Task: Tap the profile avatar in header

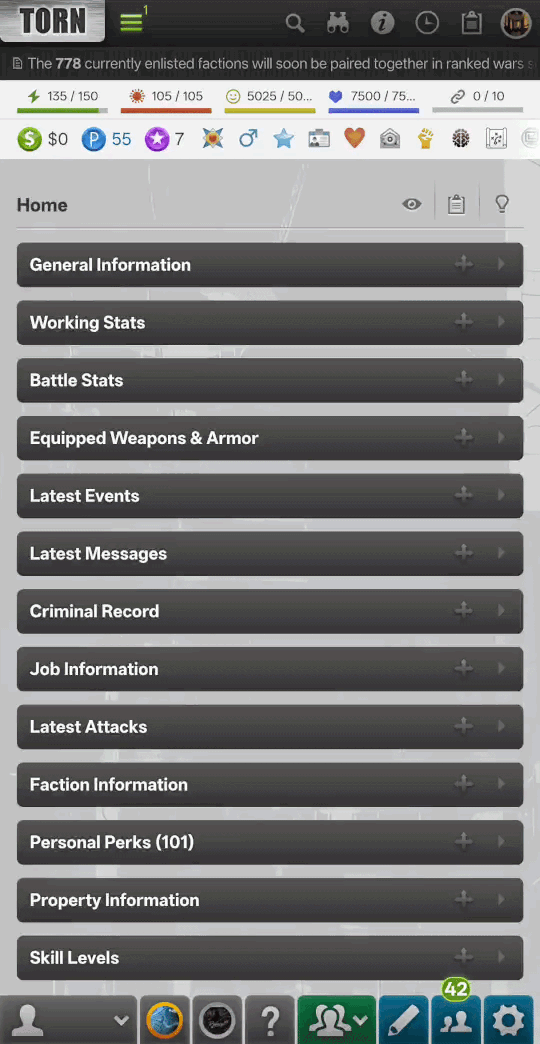Action: pos(515,23)
